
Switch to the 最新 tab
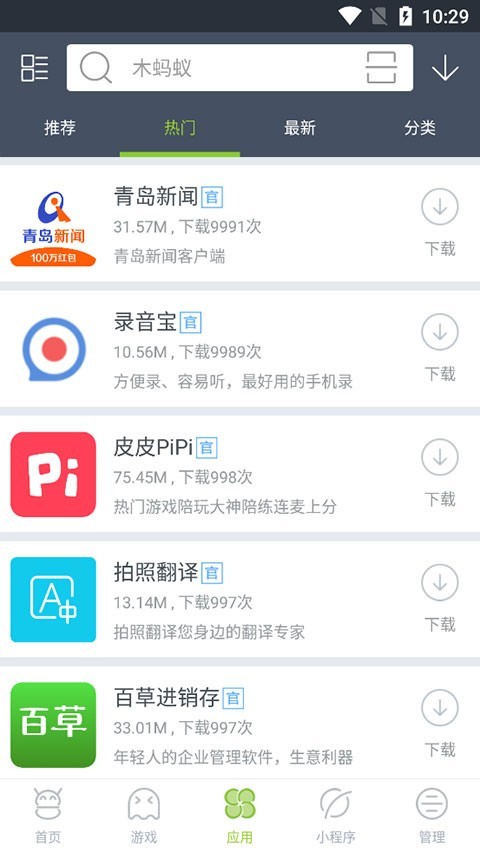pos(300,128)
